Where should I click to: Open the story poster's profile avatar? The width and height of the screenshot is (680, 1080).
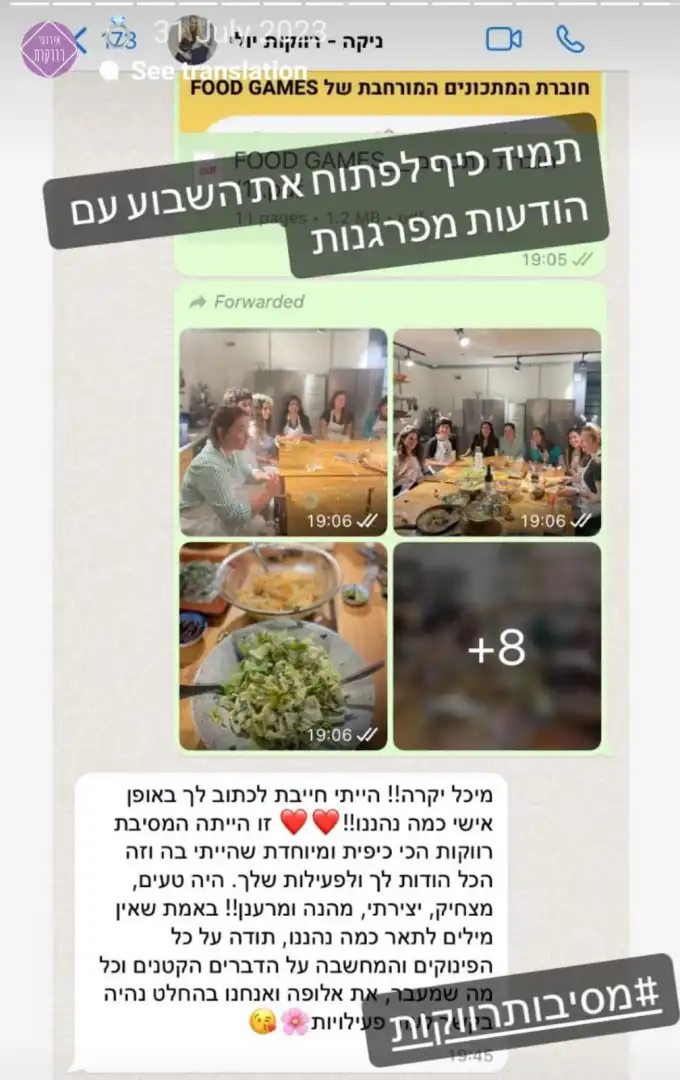pyautogui.click(x=49, y=49)
